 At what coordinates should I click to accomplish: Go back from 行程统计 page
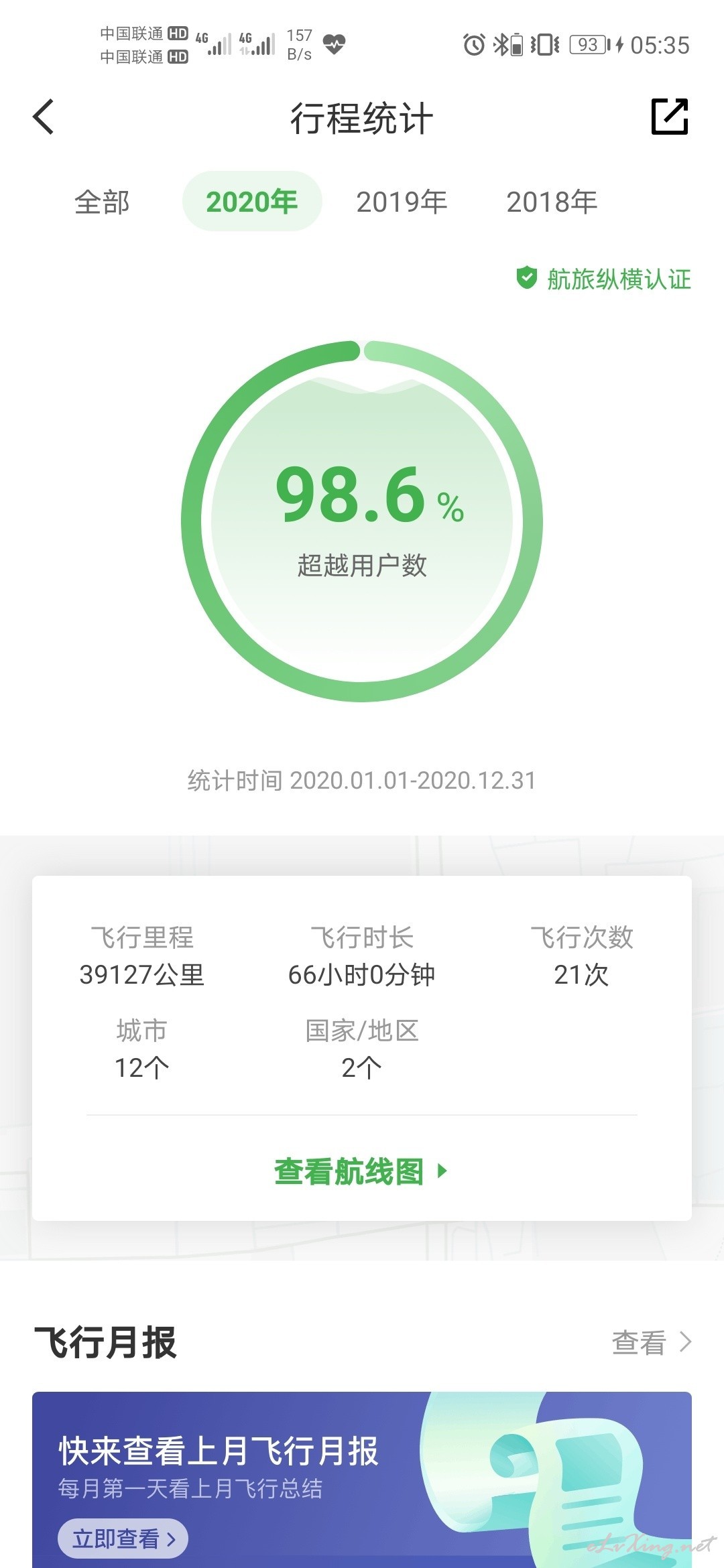click(x=44, y=117)
